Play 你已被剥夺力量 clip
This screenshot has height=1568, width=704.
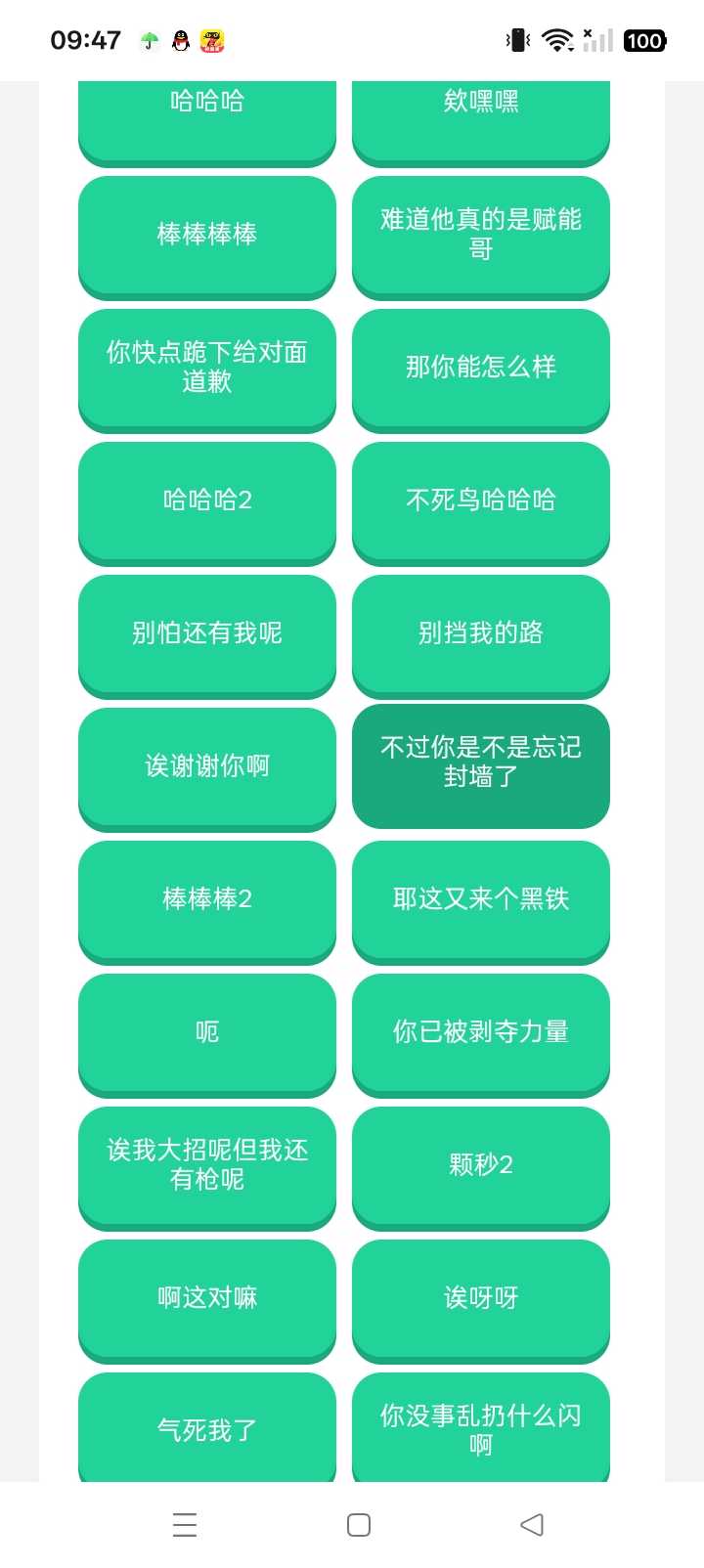[481, 1032]
